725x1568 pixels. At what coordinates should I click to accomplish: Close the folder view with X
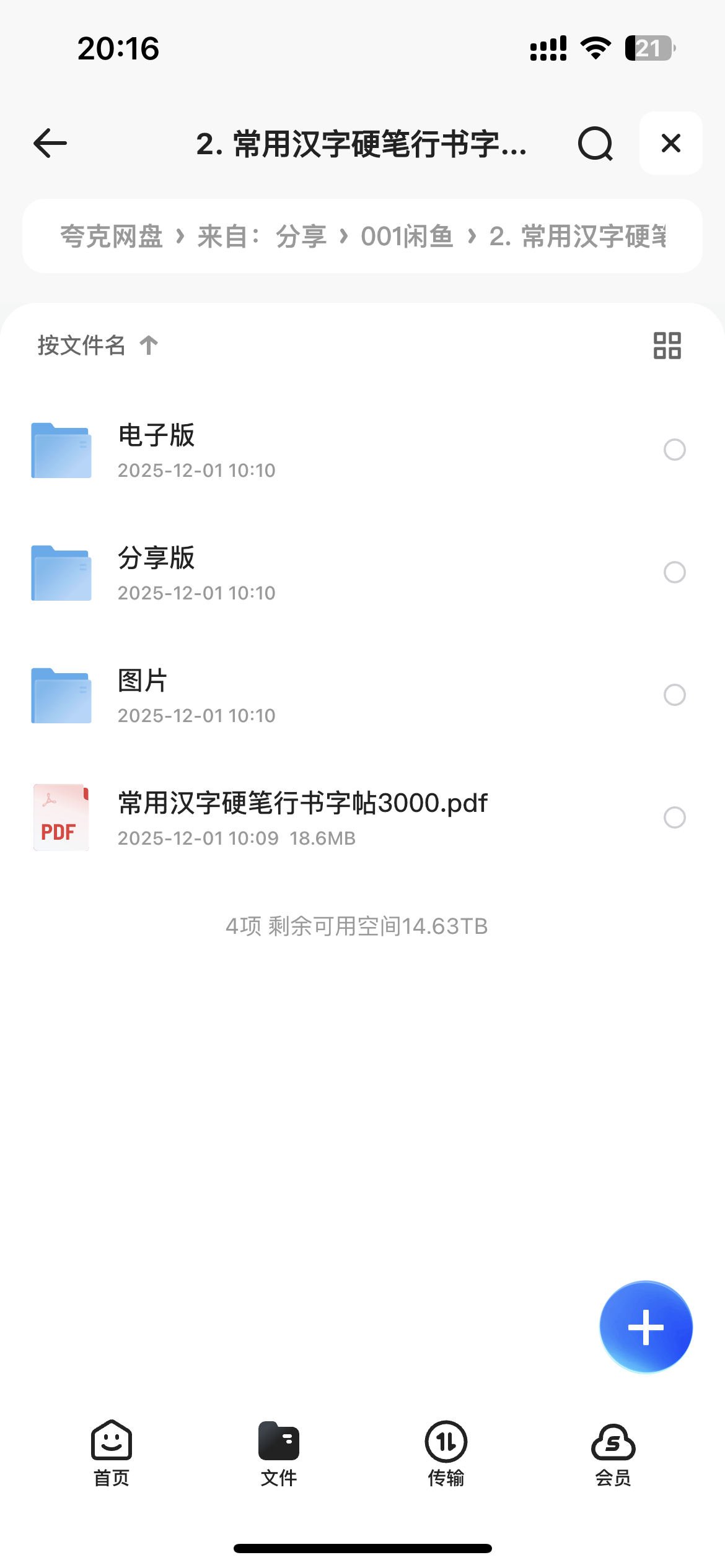click(x=670, y=143)
